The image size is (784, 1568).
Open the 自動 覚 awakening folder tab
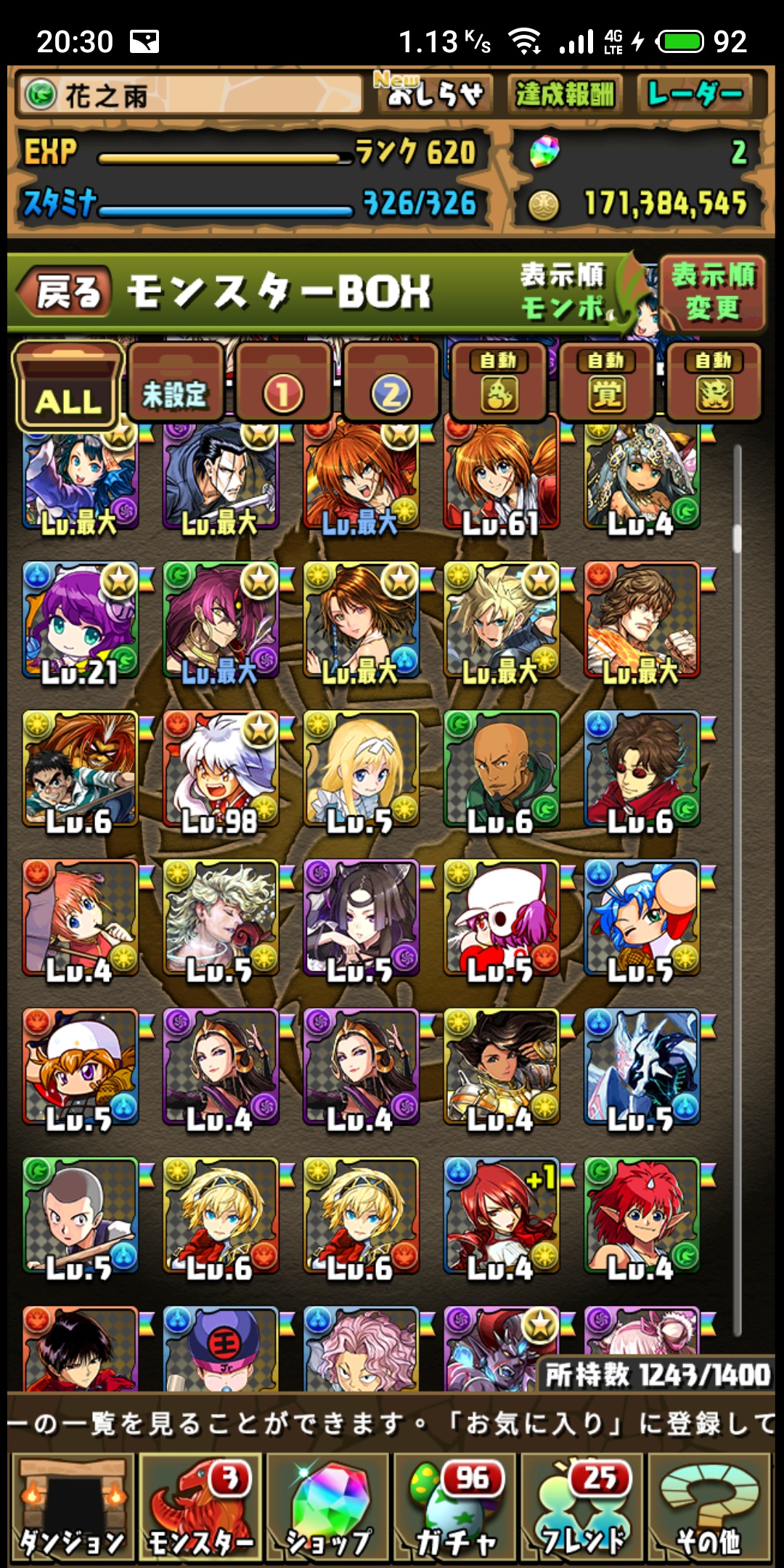pos(606,385)
